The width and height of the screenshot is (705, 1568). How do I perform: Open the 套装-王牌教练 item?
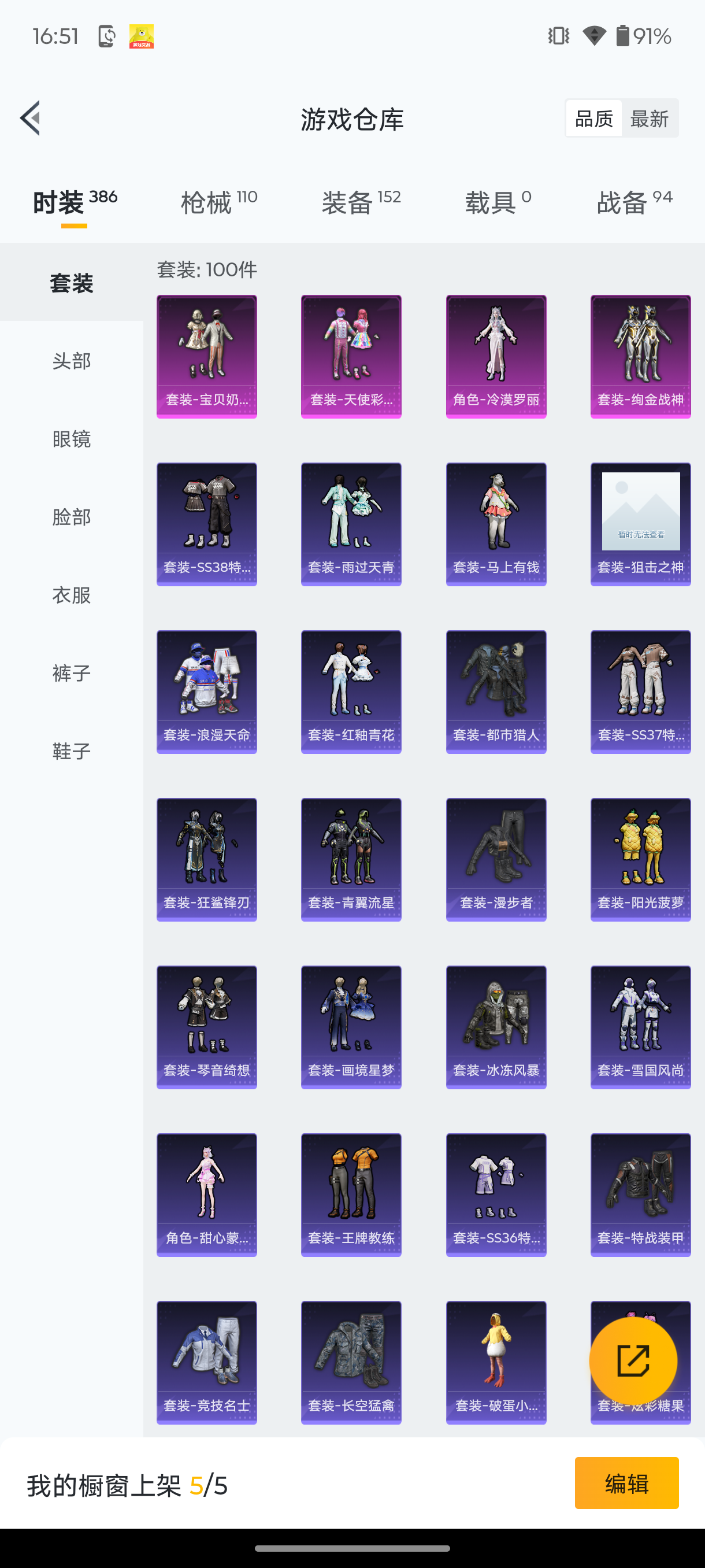pos(351,1195)
